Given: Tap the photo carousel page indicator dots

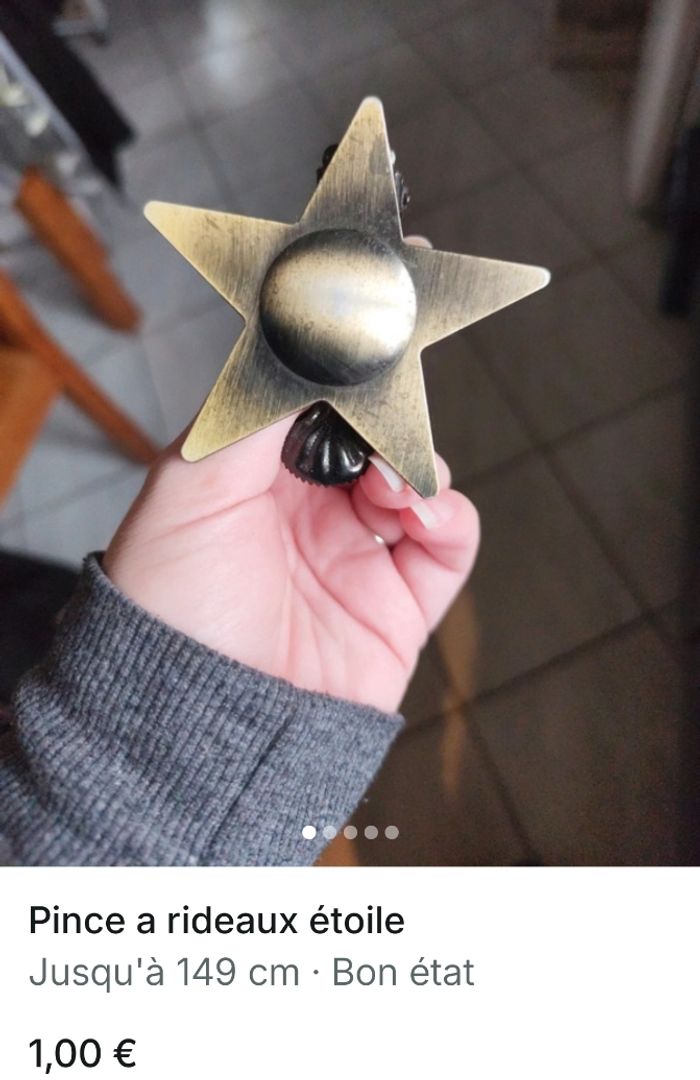Looking at the screenshot, I should tap(350, 832).
